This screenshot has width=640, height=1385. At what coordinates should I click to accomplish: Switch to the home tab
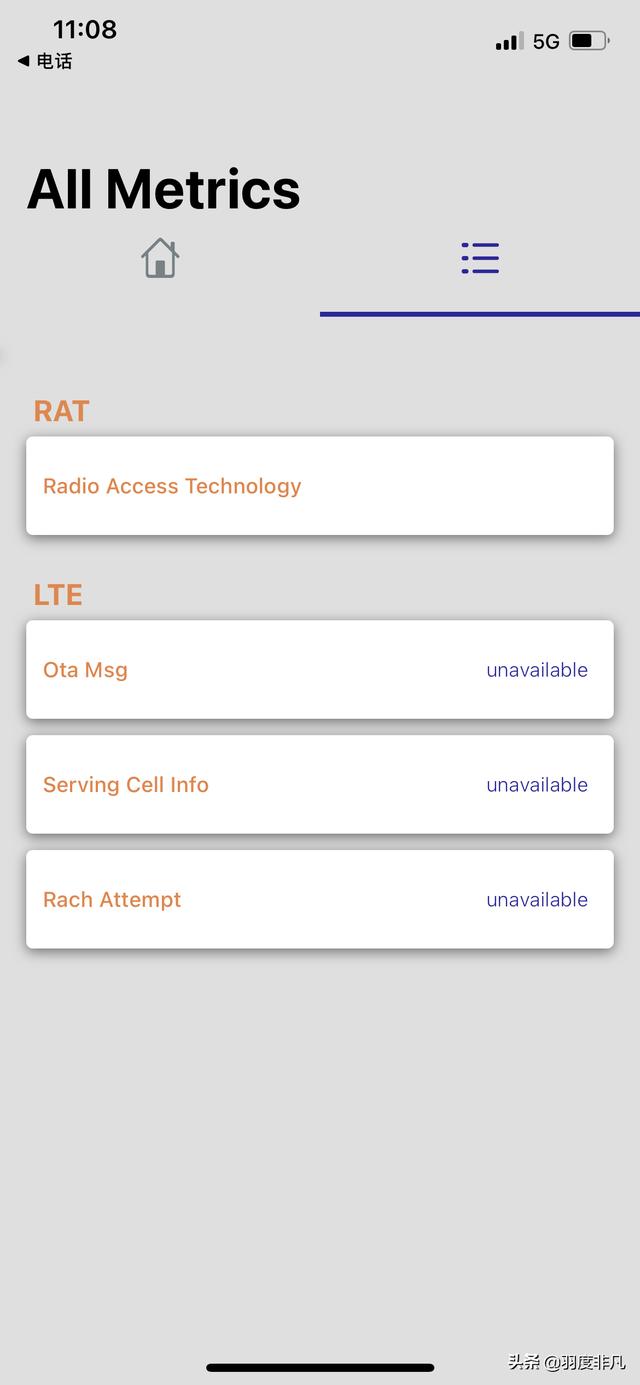coord(160,259)
